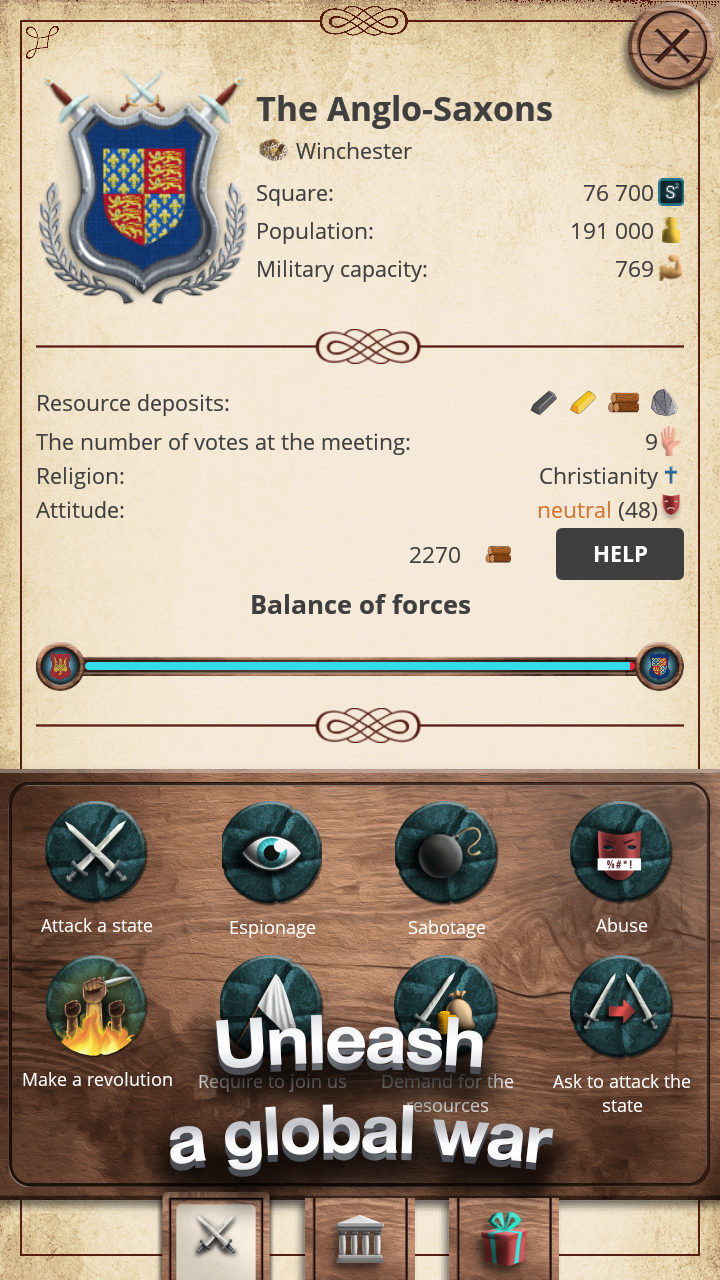The height and width of the screenshot is (1280, 720).
Task: Choose Ask to attack the state
Action: (x=621, y=1008)
